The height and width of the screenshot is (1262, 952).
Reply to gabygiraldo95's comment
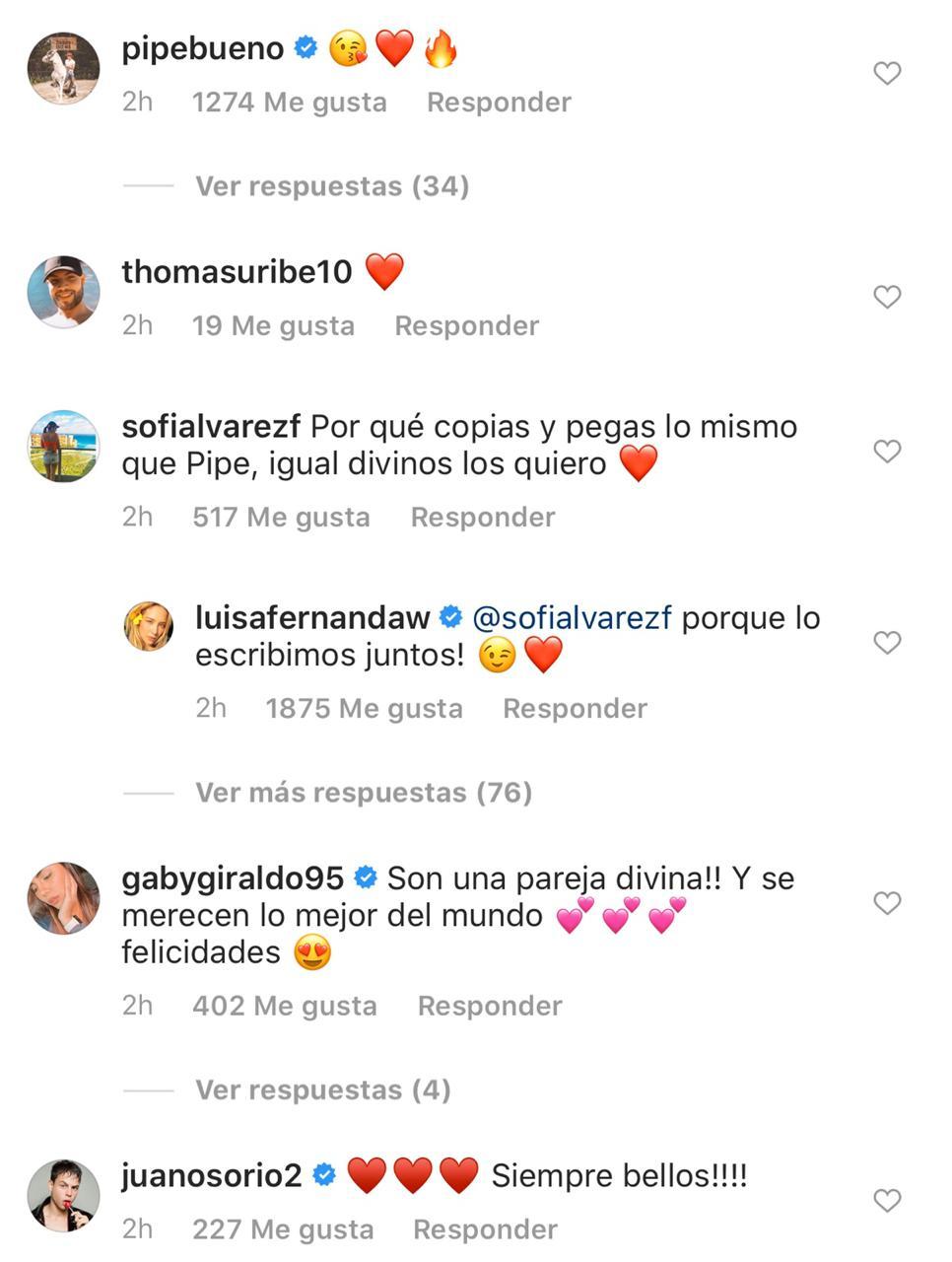pos(490,1007)
